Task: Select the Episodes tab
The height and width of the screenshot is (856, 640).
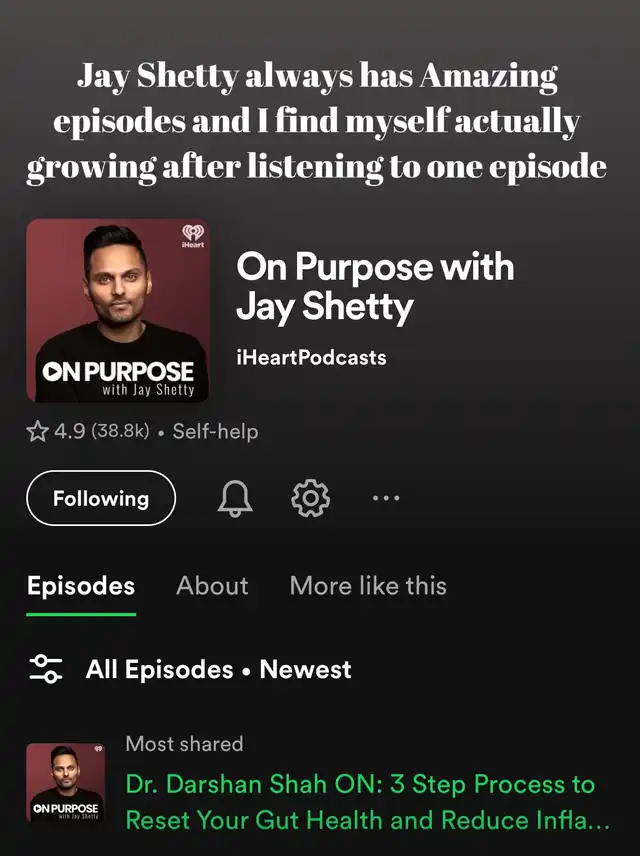Action: [81, 586]
